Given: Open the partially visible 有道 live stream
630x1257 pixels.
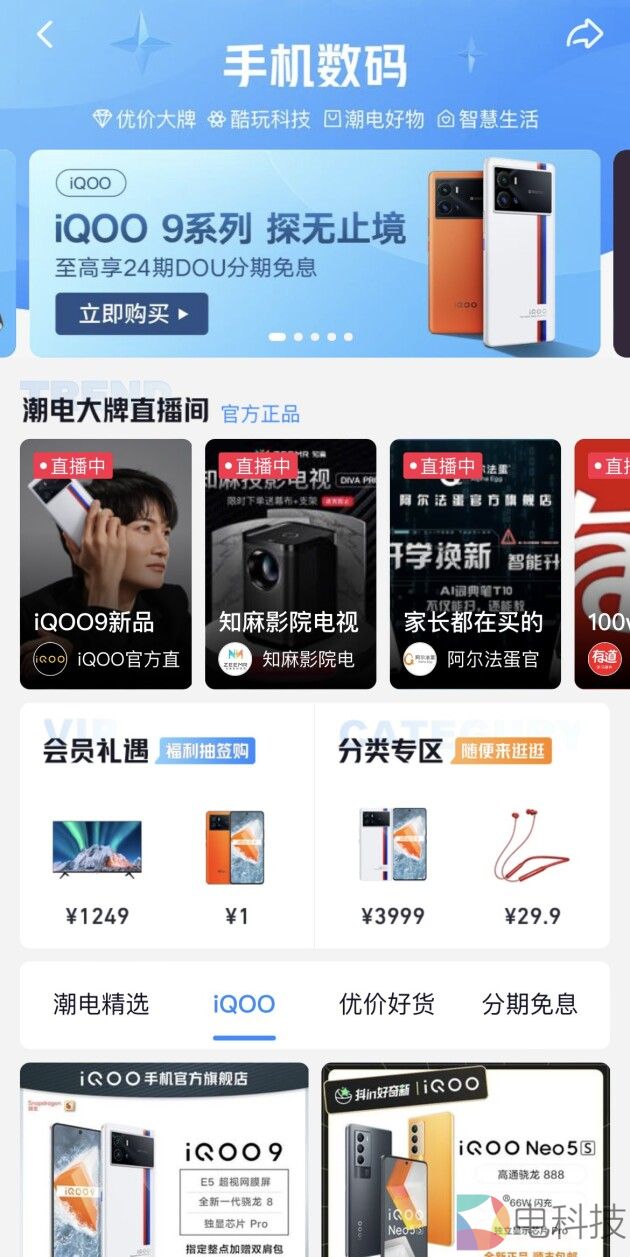Looking at the screenshot, I should pos(605,563).
